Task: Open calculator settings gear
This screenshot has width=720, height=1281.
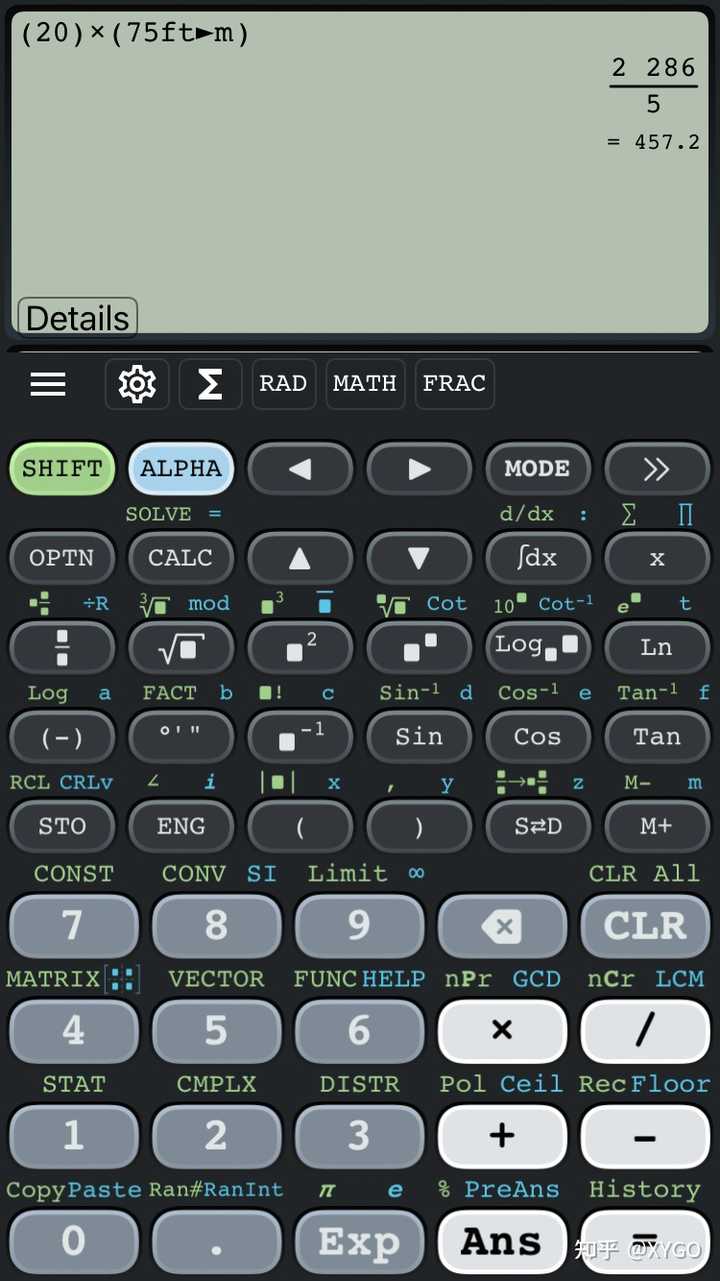Action: click(x=137, y=384)
